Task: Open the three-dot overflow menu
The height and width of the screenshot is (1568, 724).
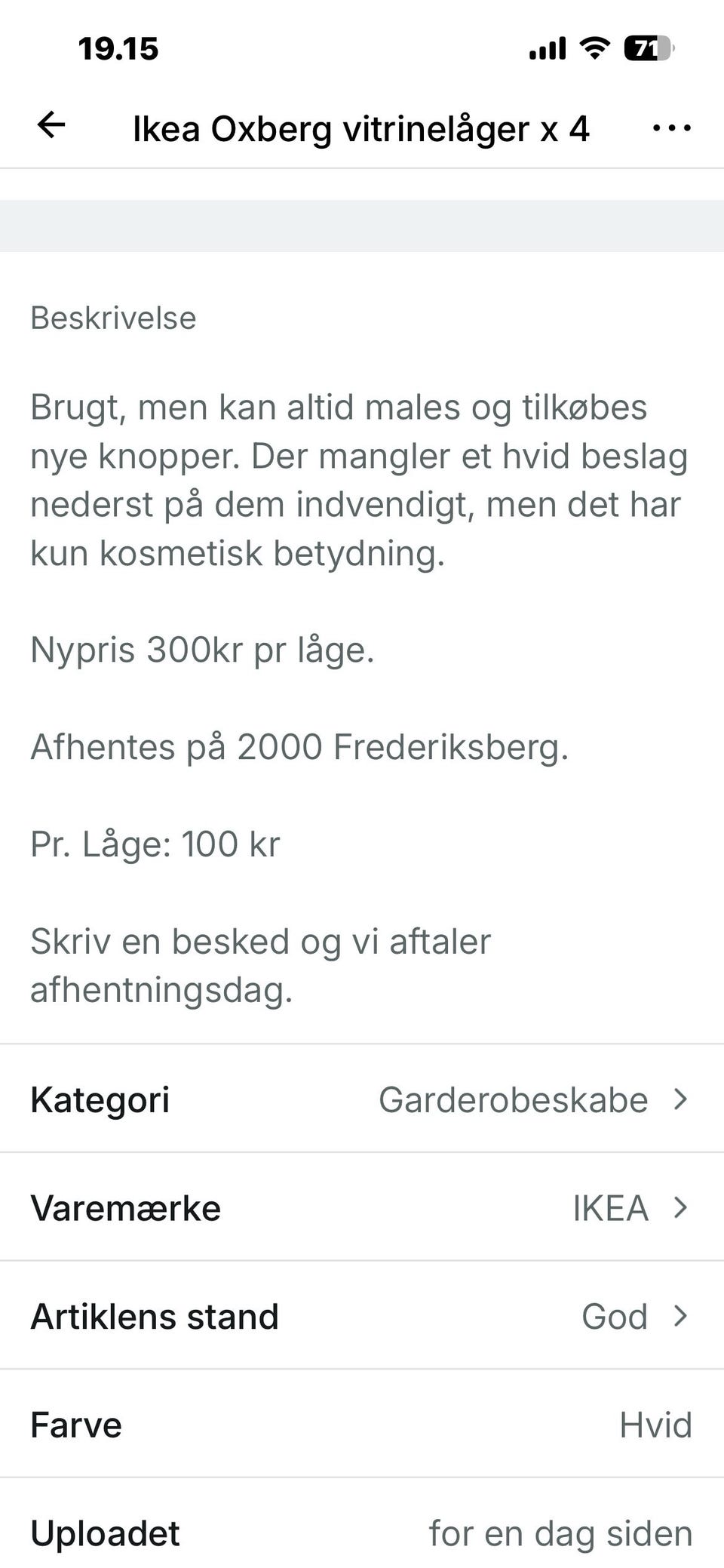Action: tap(670, 128)
